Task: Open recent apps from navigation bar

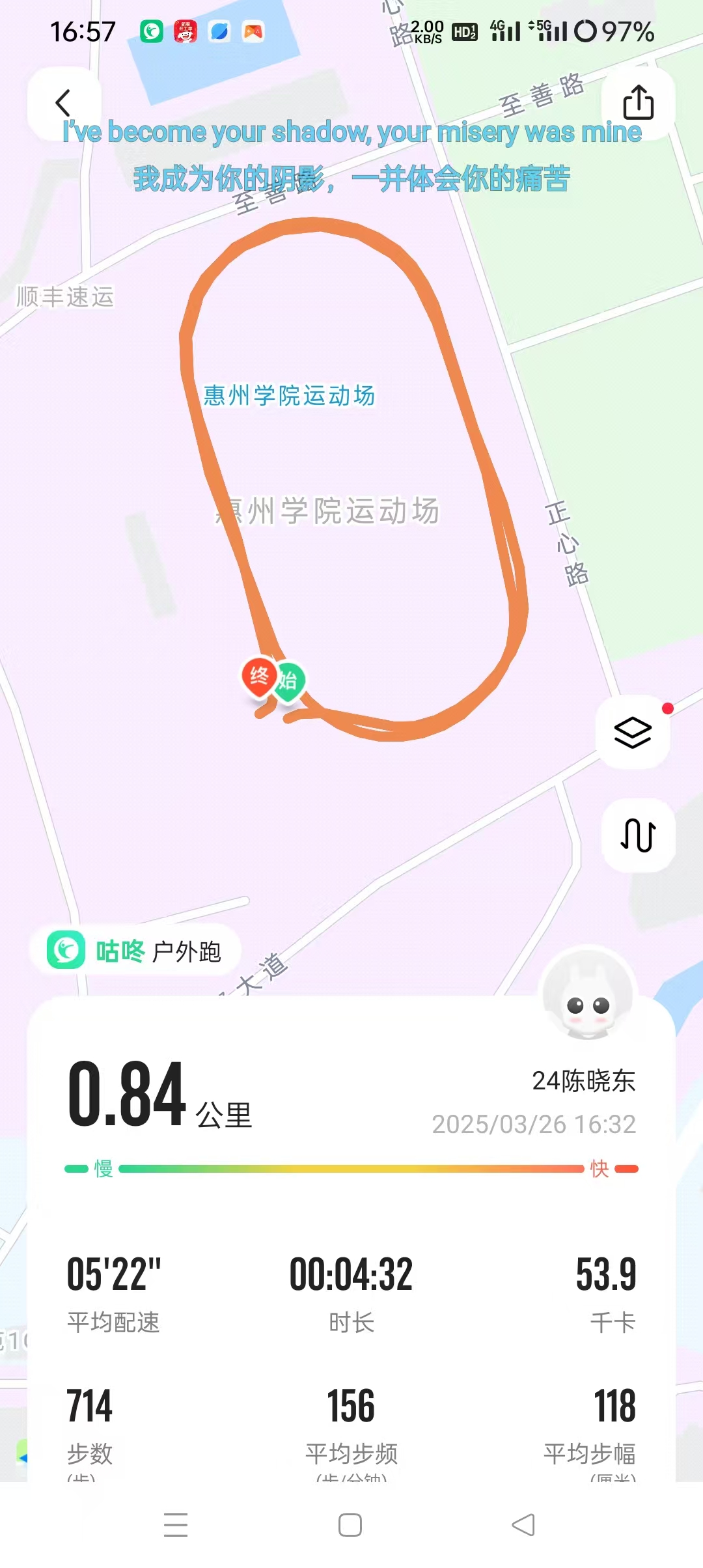Action: 176,1525
